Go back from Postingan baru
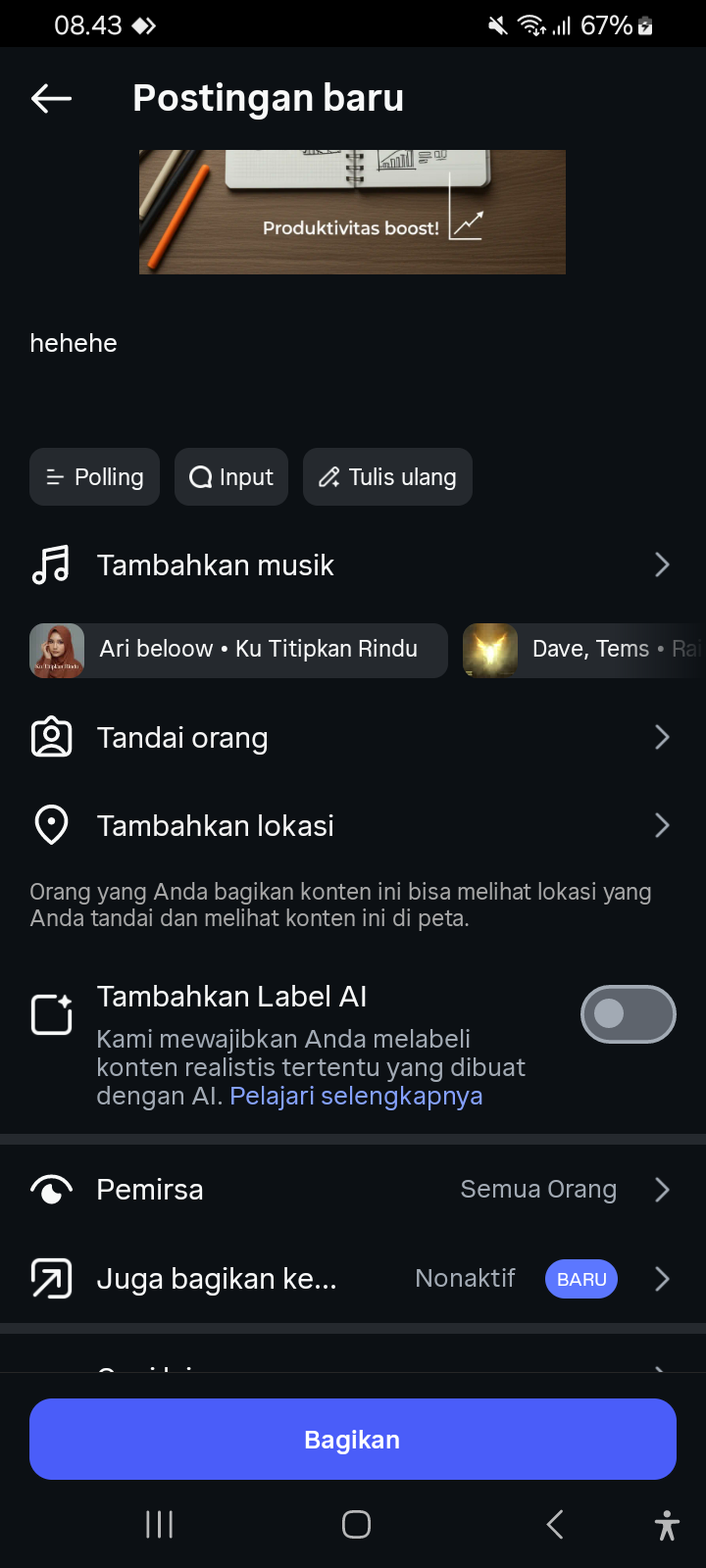706x1568 pixels. (51, 98)
